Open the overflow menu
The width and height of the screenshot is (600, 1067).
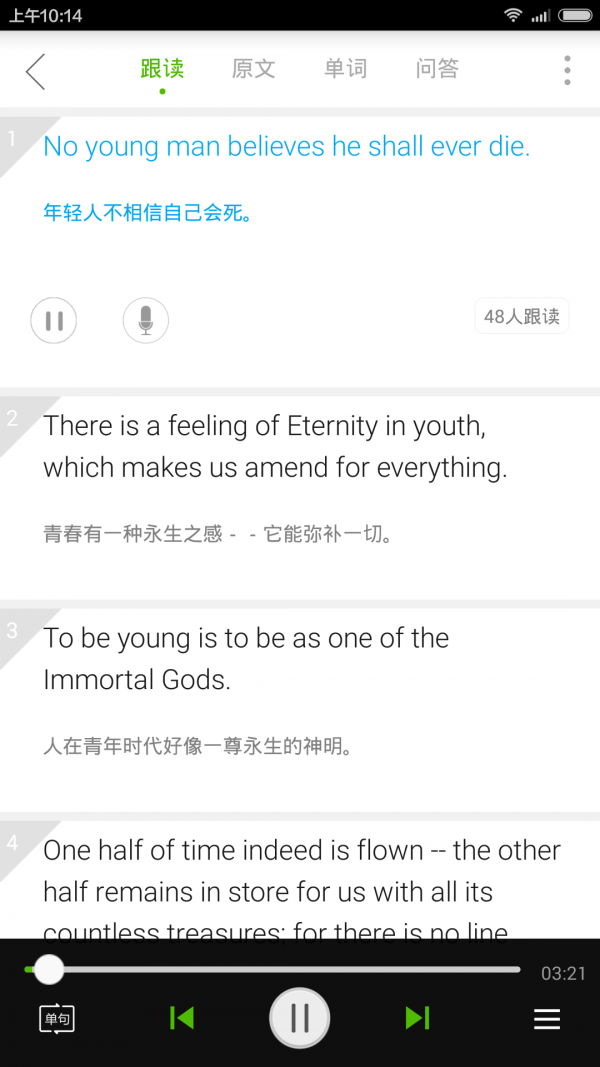(x=567, y=70)
